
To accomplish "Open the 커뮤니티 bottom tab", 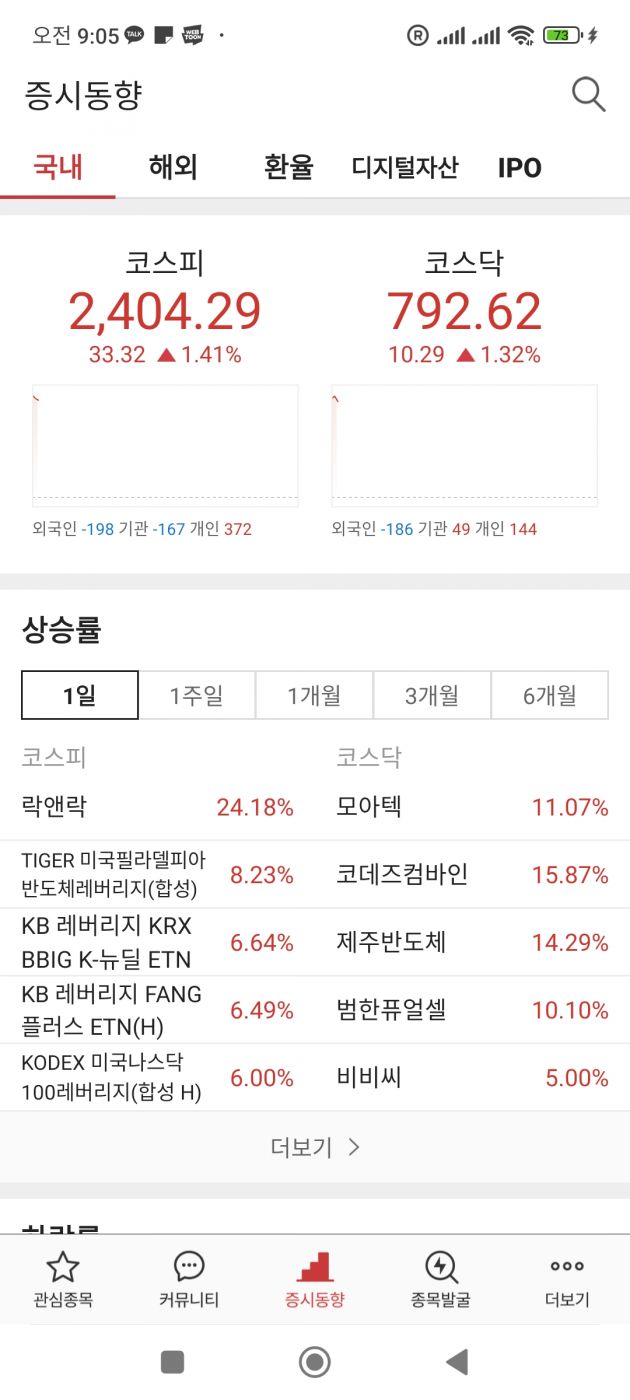I will click(x=189, y=1280).
